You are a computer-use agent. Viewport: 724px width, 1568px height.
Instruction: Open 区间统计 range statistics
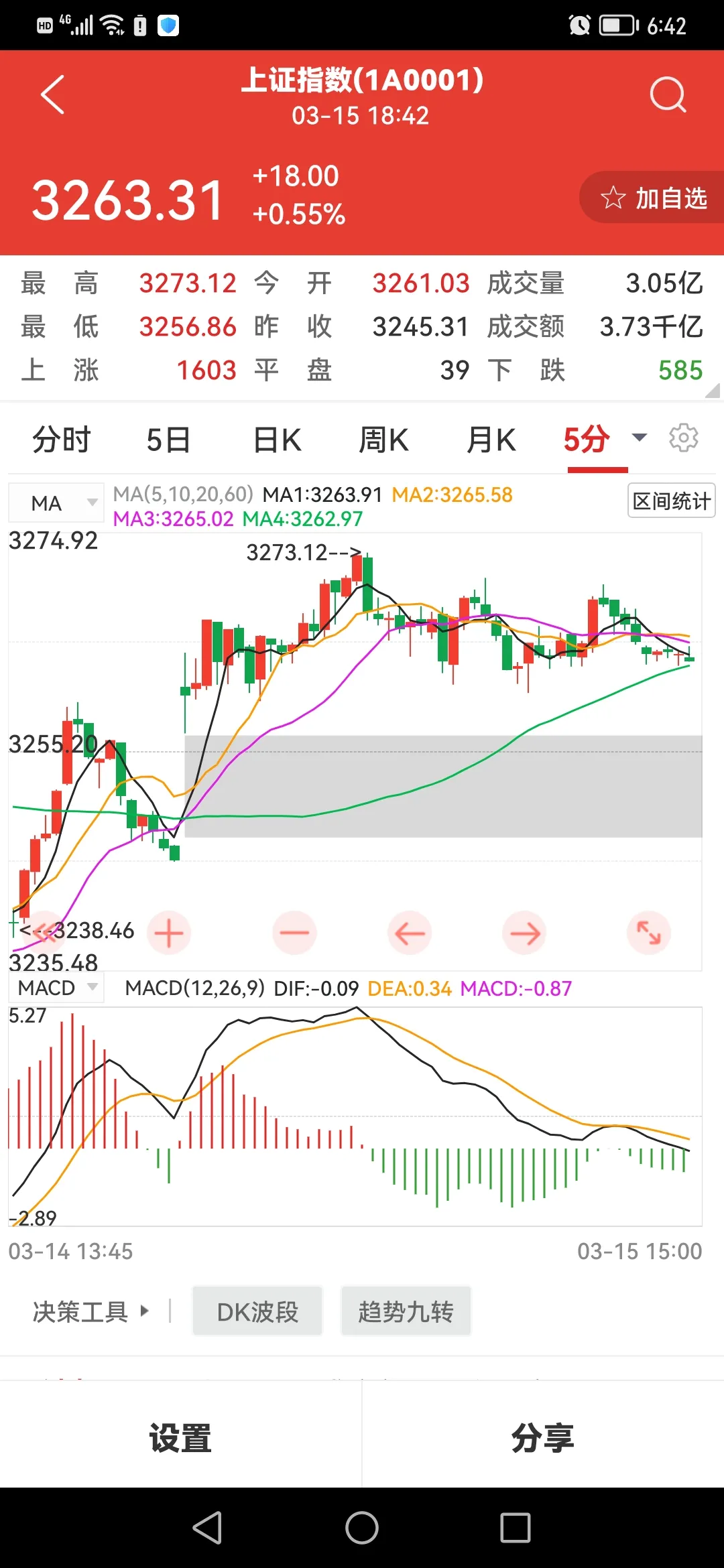(x=671, y=501)
